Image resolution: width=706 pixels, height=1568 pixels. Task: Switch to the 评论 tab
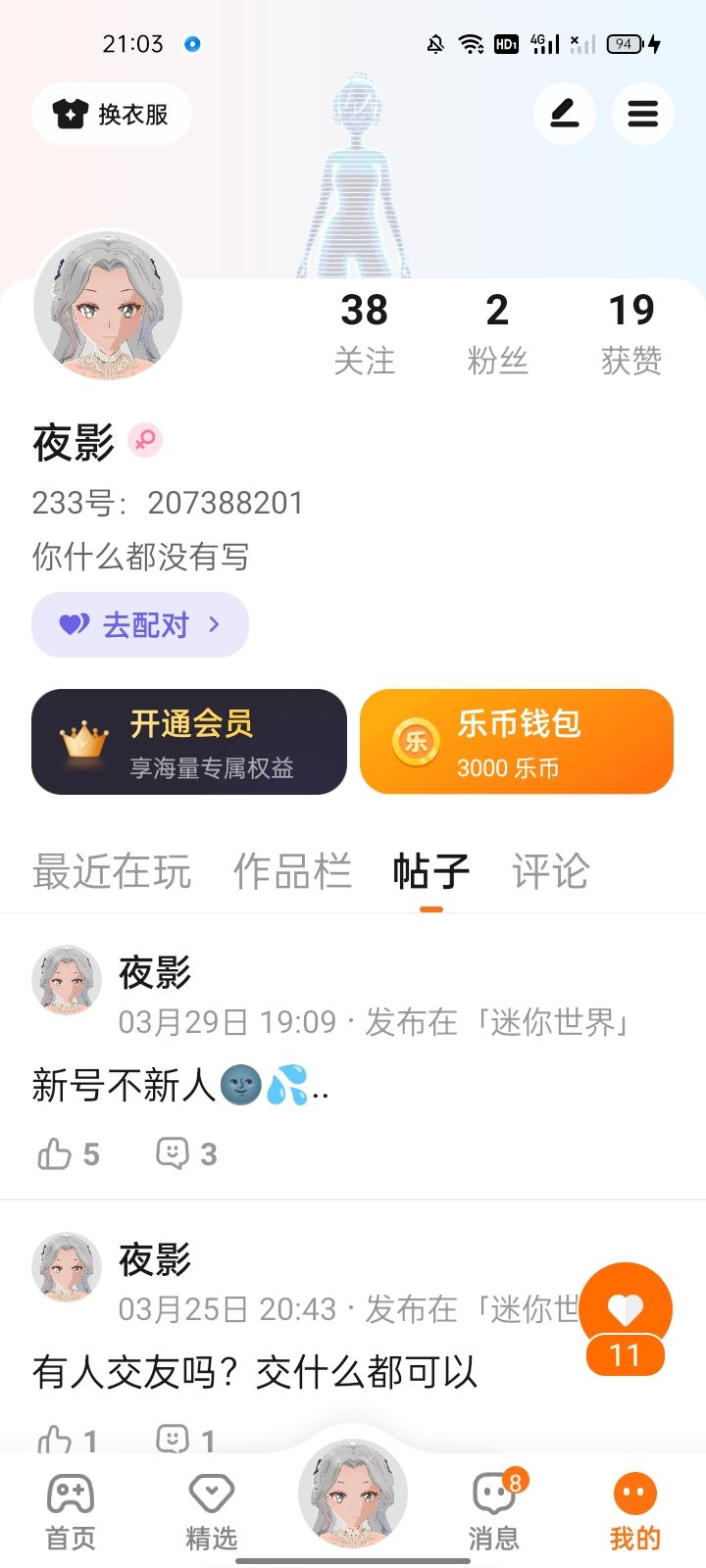click(x=550, y=871)
